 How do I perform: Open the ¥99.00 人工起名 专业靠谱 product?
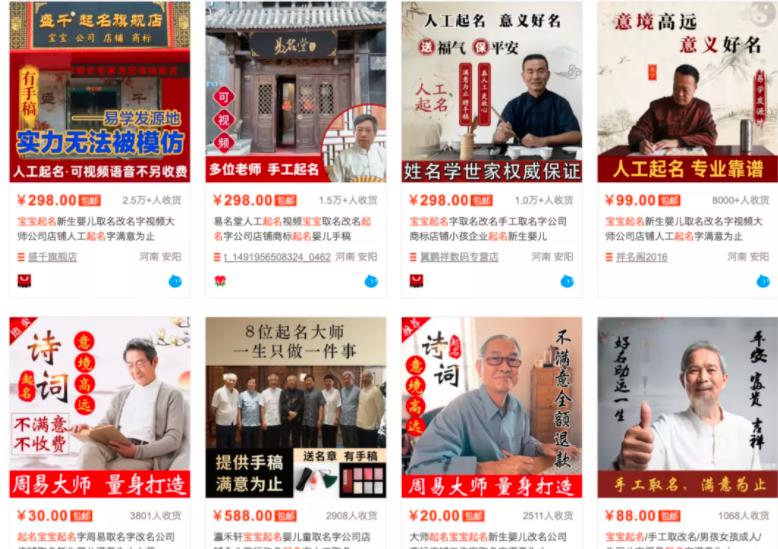[687, 92]
